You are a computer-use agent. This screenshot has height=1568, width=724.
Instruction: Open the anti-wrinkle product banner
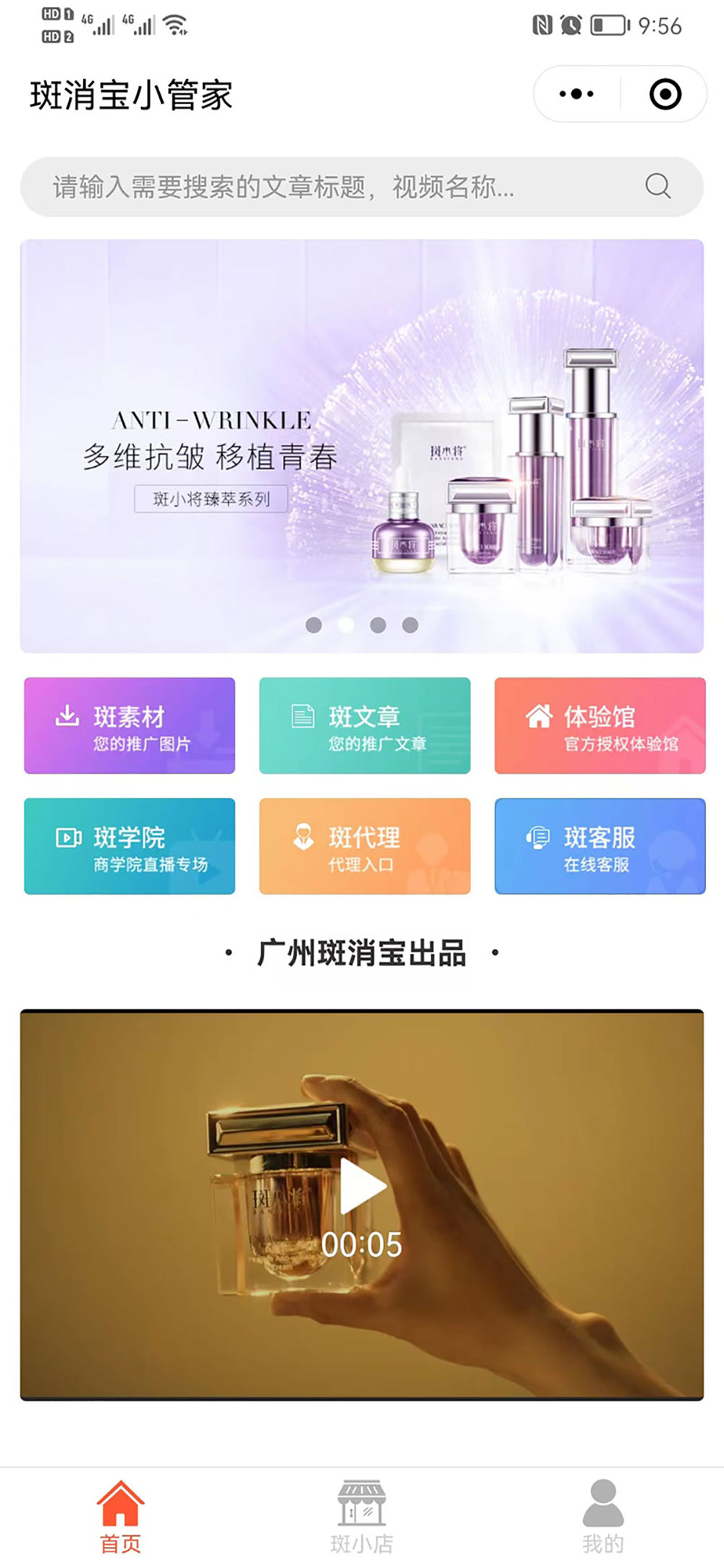(361, 445)
